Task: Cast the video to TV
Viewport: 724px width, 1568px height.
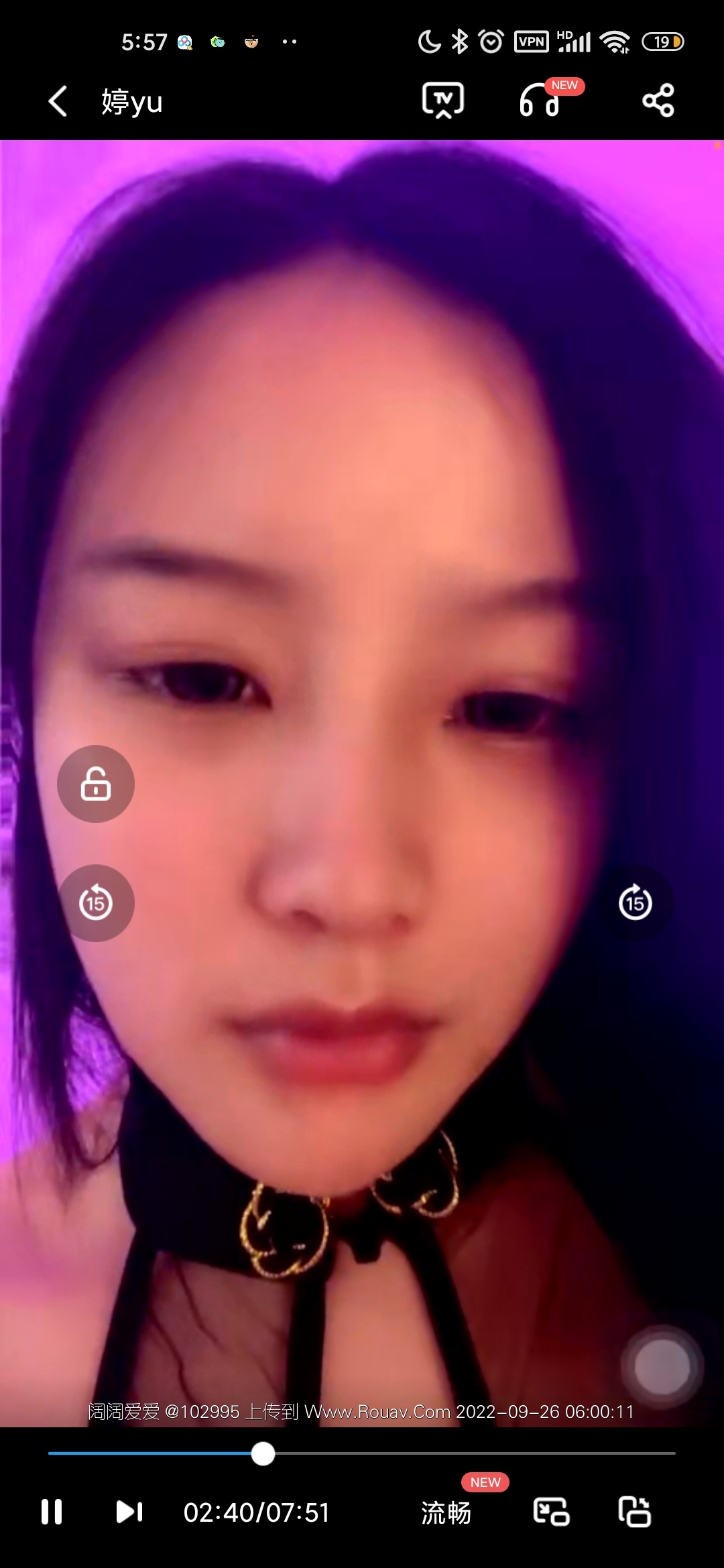Action: (x=442, y=101)
